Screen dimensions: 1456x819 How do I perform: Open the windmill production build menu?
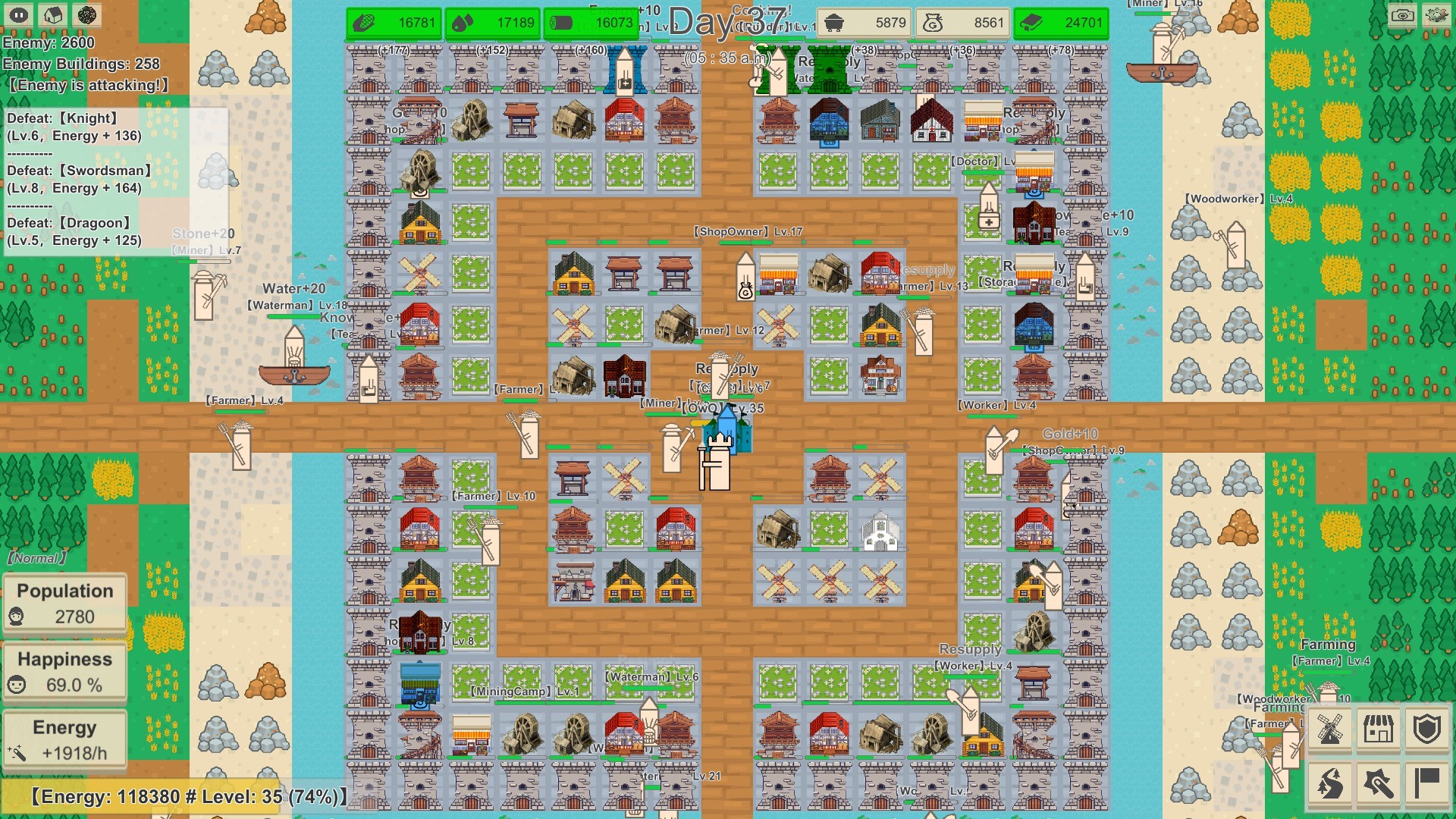(x=1329, y=730)
